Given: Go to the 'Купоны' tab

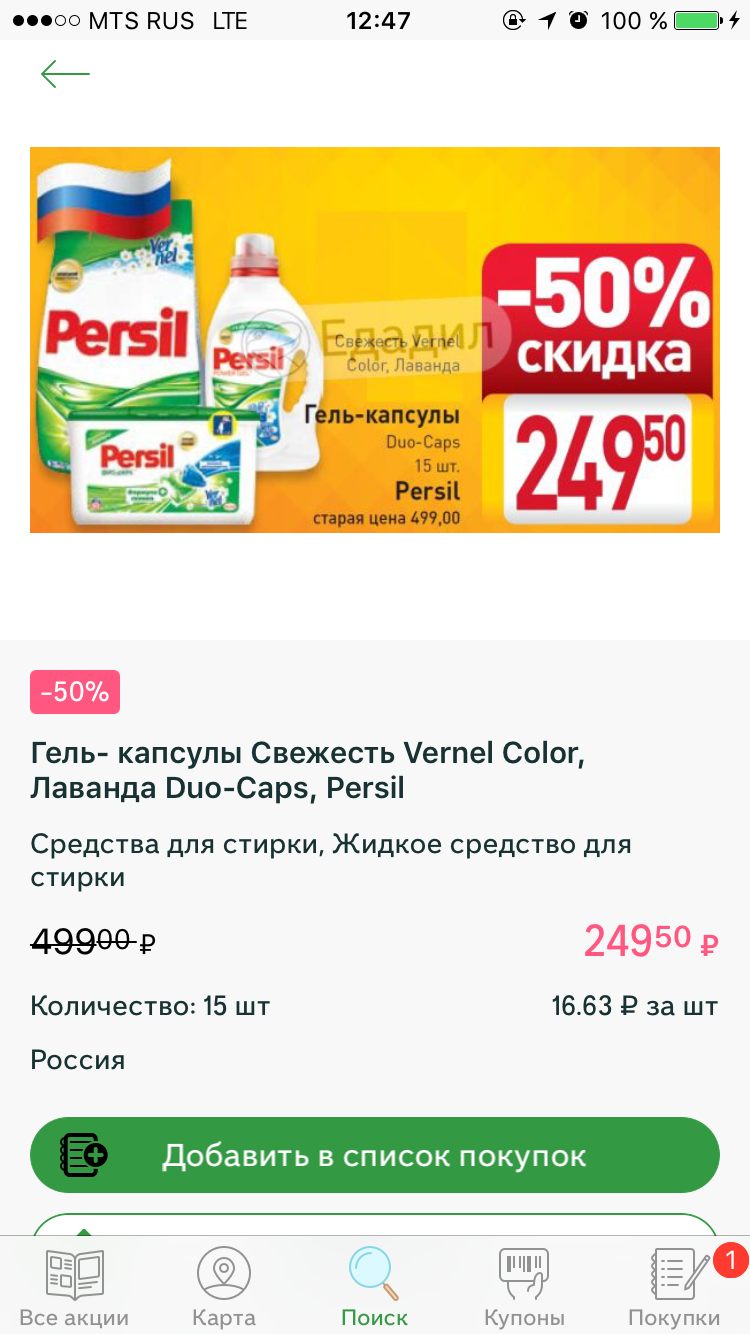Looking at the screenshot, I should (524, 1288).
